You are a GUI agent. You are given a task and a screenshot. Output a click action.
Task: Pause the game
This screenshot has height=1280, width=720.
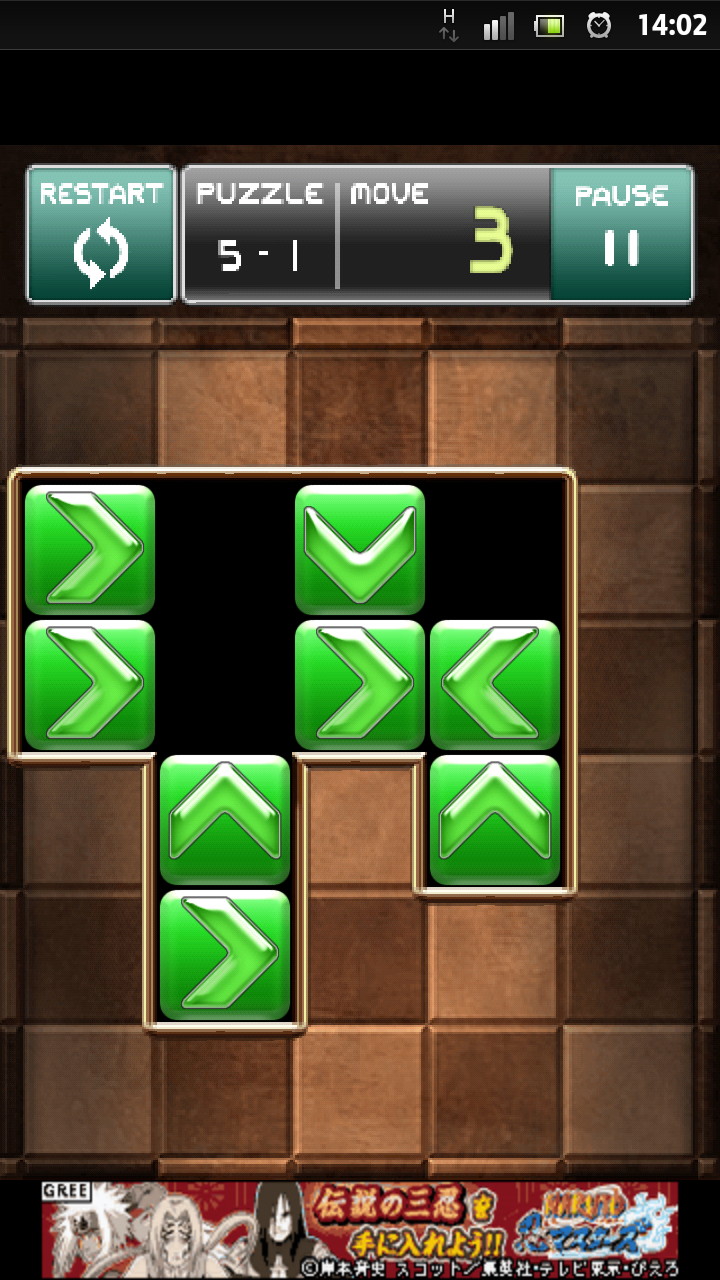pyautogui.click(x=621, y=234)
